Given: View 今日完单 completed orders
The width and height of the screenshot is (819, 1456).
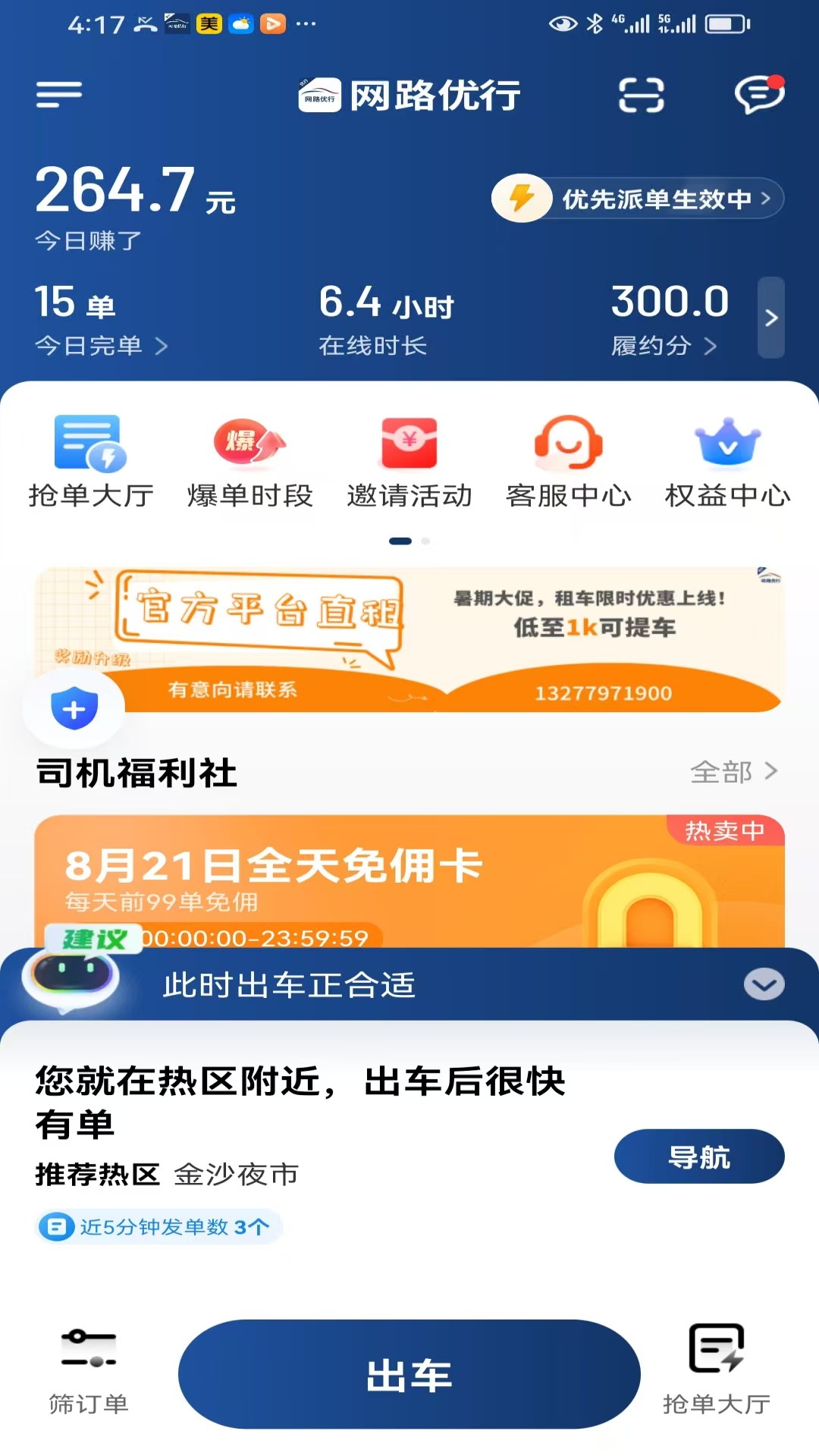Looking at the screenshot, I should click(100, 346).
